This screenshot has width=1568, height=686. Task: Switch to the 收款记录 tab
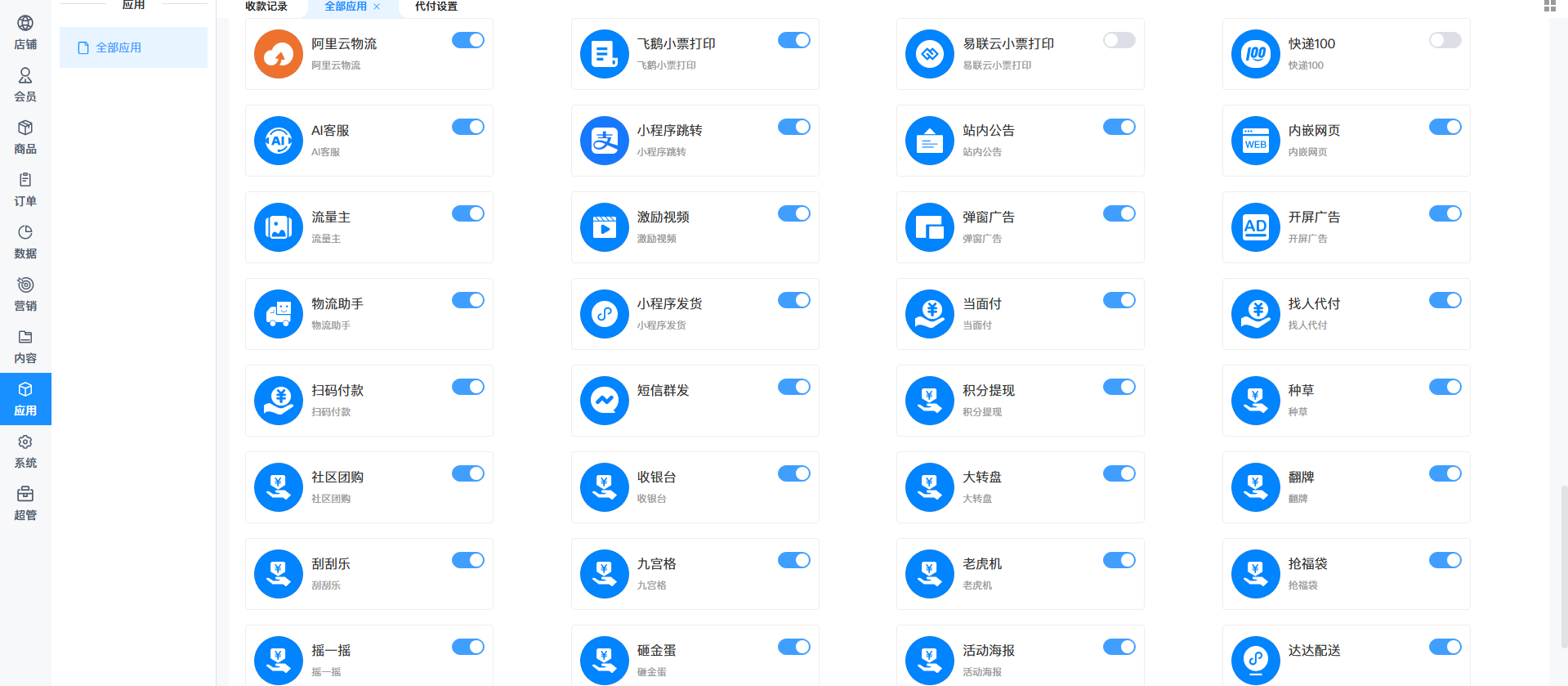point(266,7)
